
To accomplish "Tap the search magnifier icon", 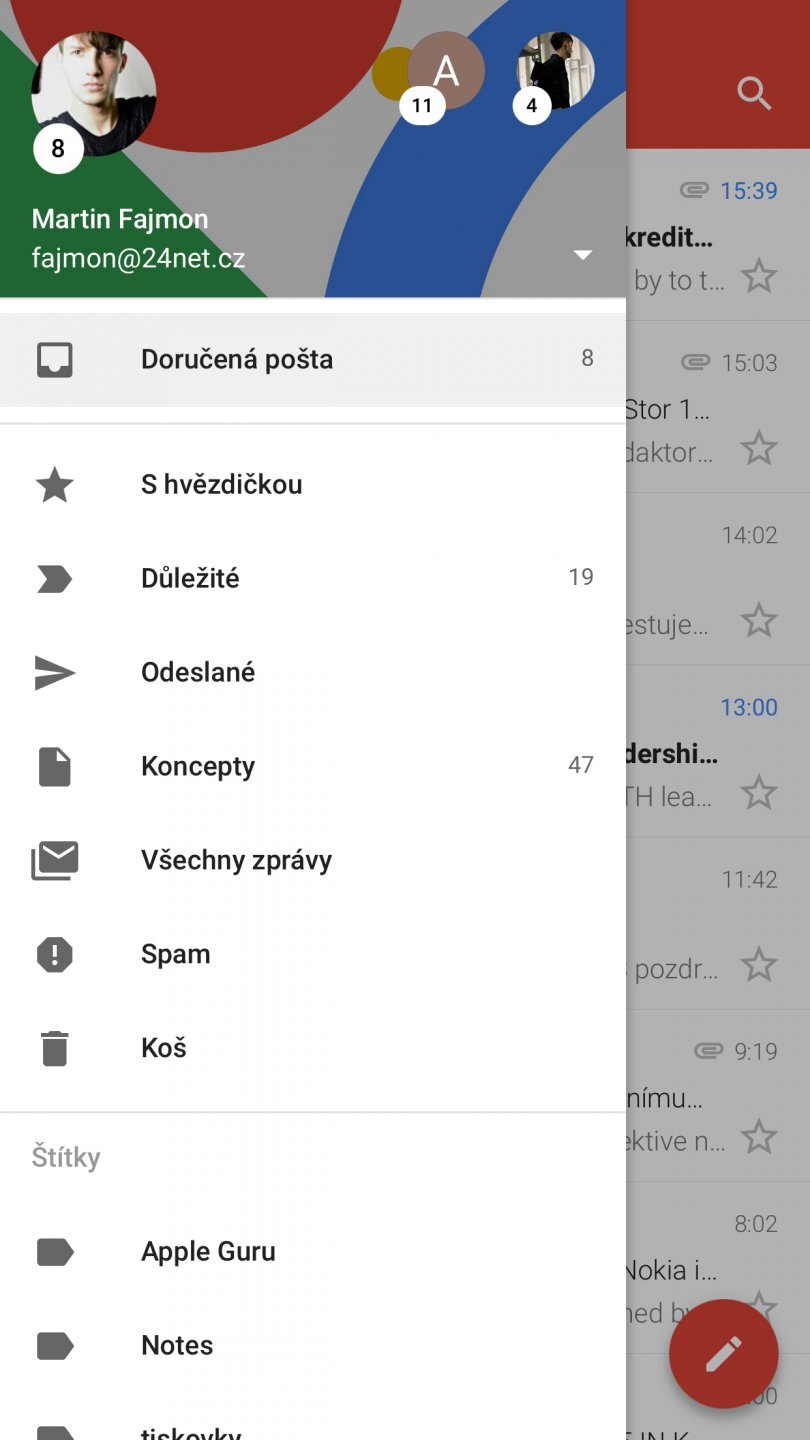I will (755, 93).
